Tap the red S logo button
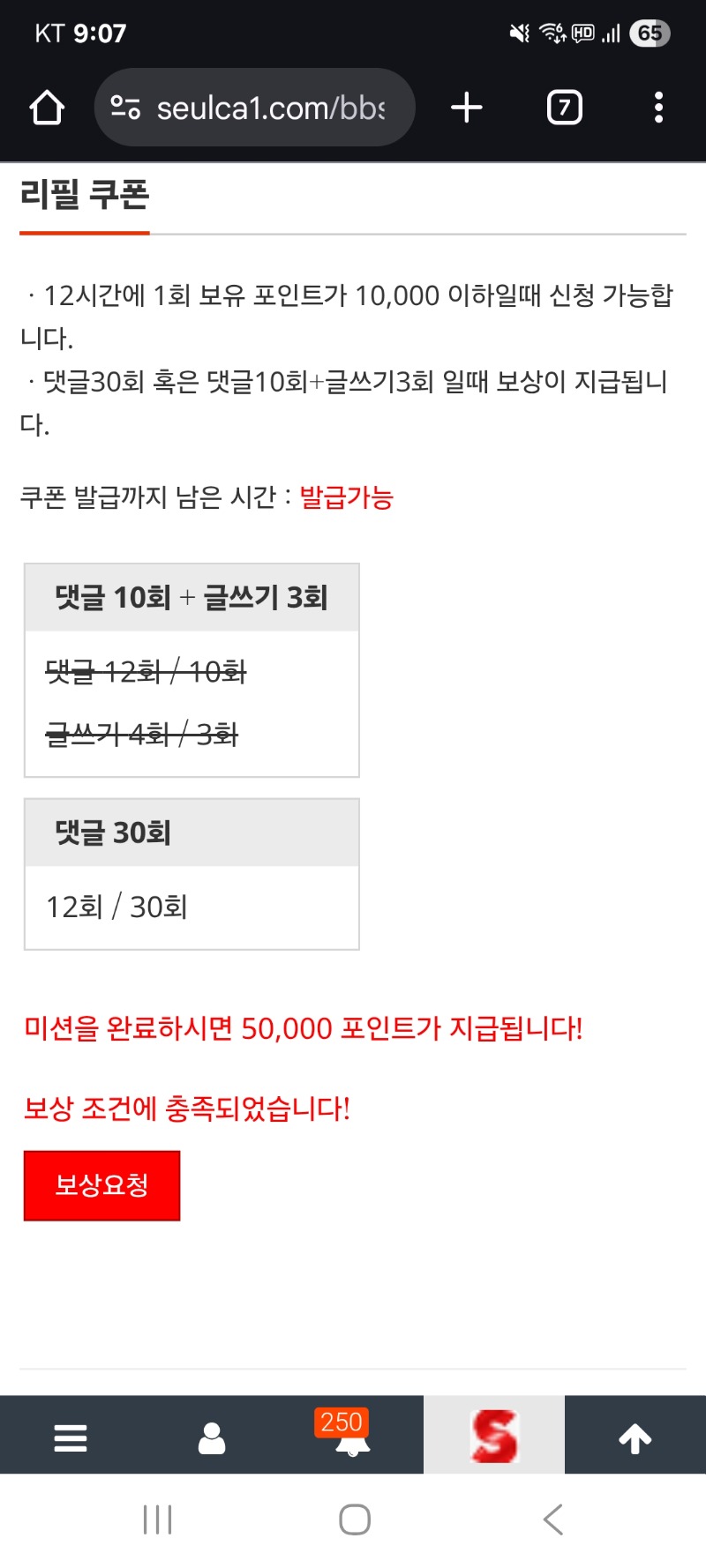Viewport: 706px width, 1568px height. click(x=494, y=1436)
